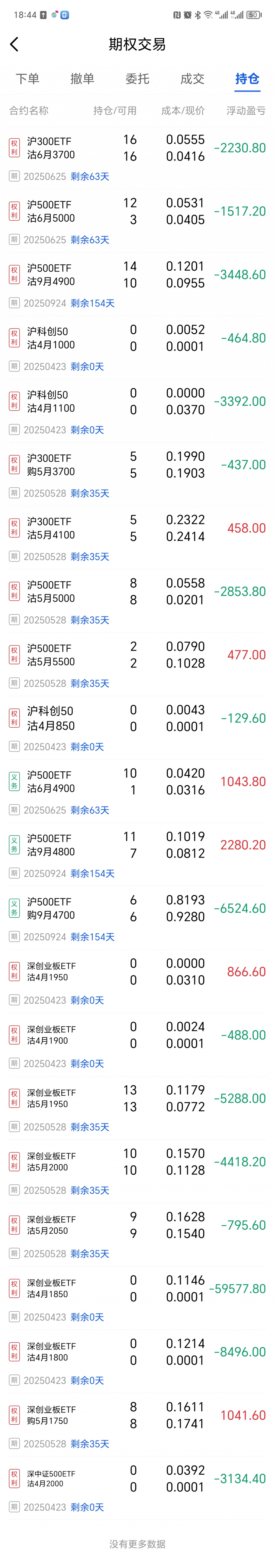Screen dimensions: 275x1568
Task: Switch to the 下单 tab
Action: 27,79
